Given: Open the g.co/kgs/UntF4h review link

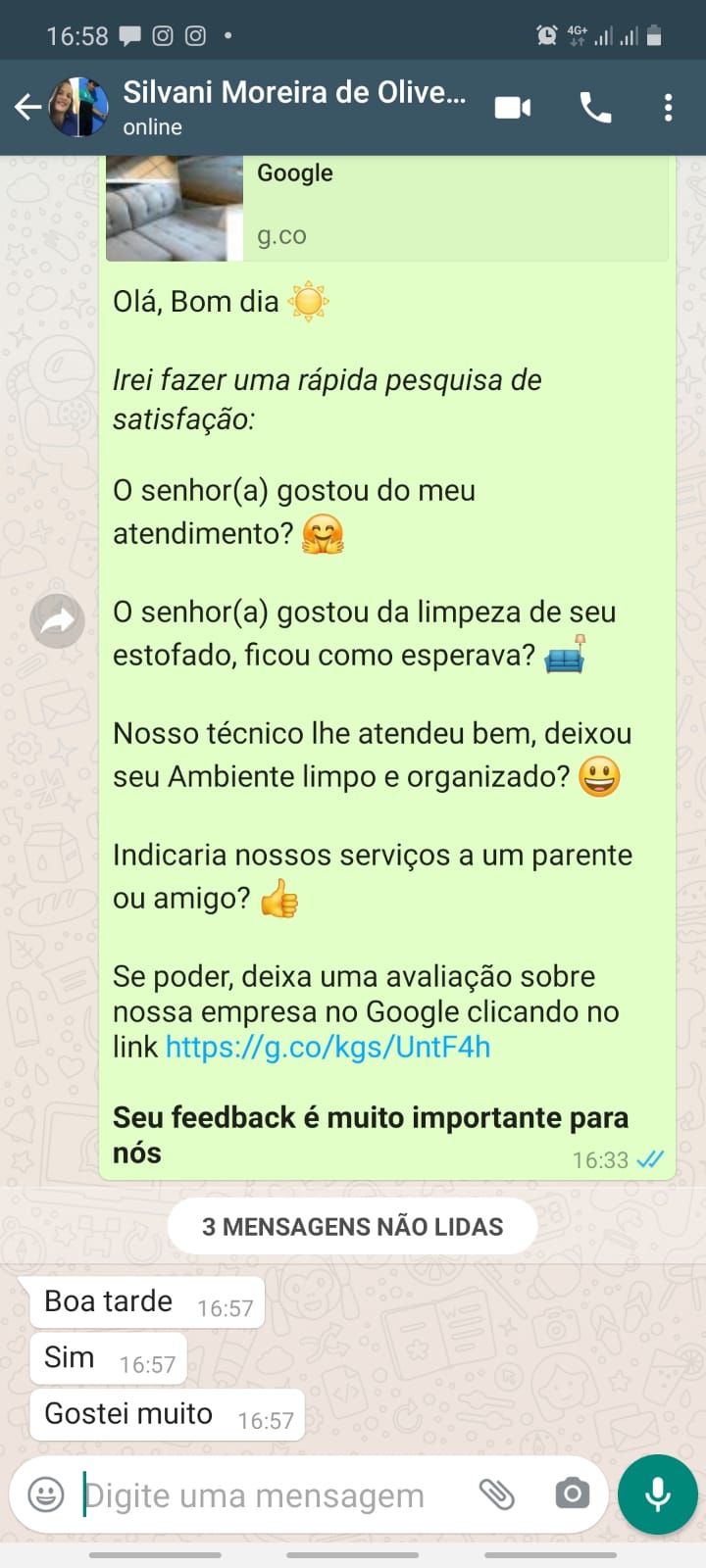Looking at the screenshot, I should pos(328,1048).
